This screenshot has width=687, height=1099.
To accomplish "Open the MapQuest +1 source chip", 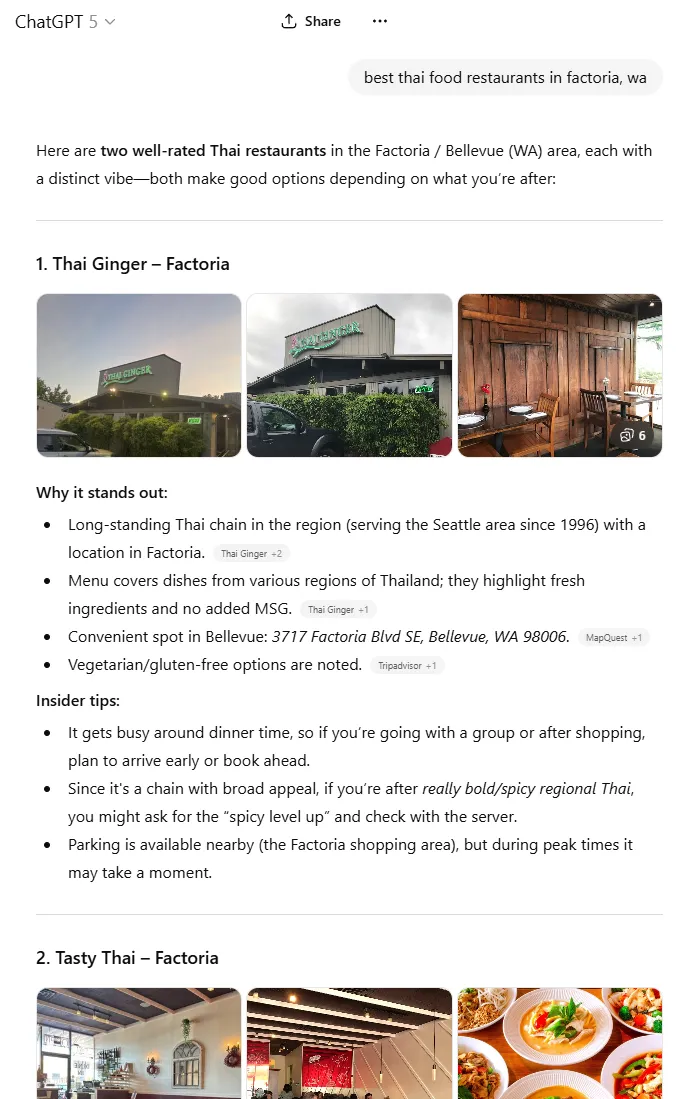I will (613, 637).
